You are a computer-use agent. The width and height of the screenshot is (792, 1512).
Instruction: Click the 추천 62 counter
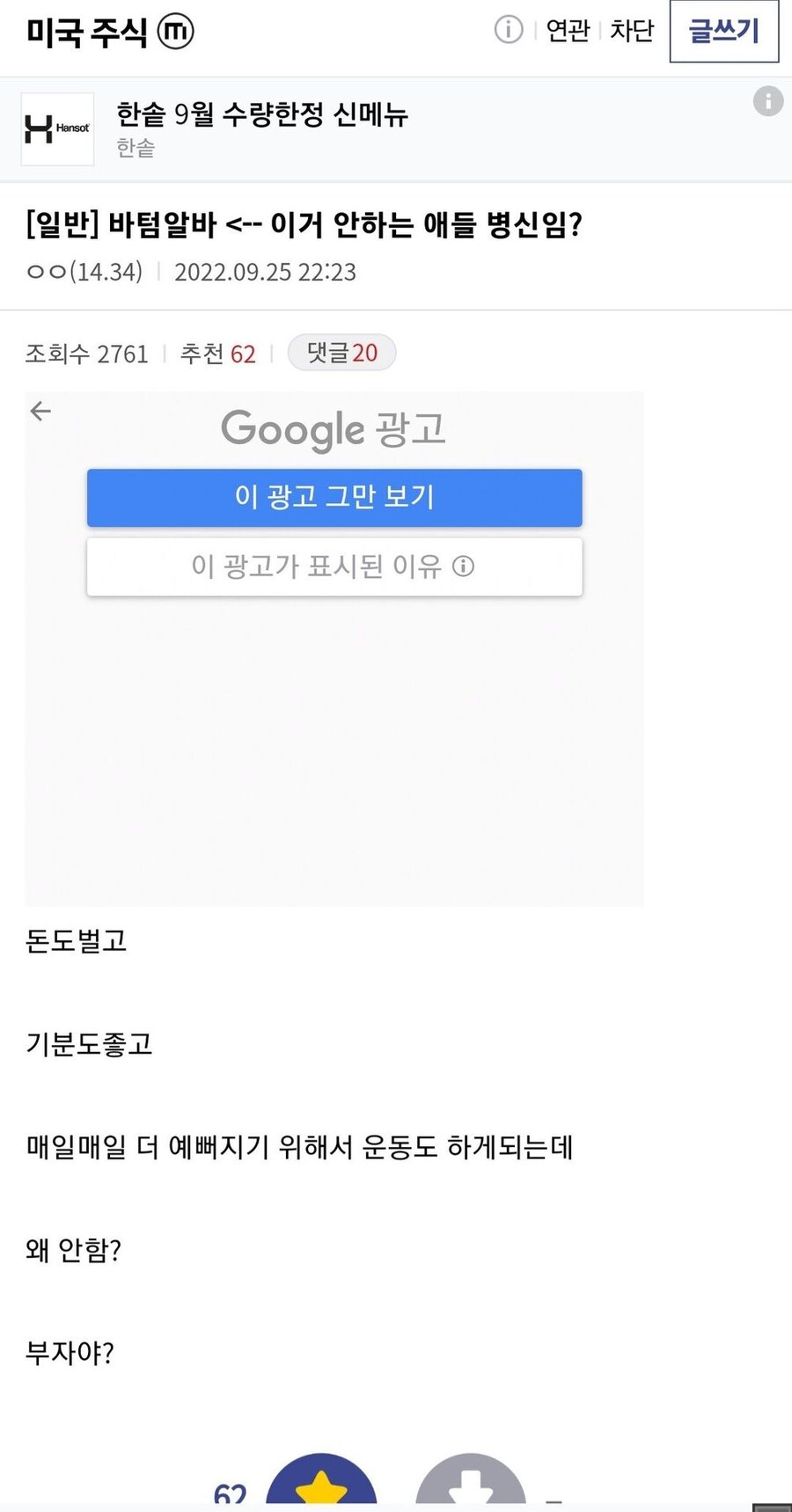pos(218,353)
